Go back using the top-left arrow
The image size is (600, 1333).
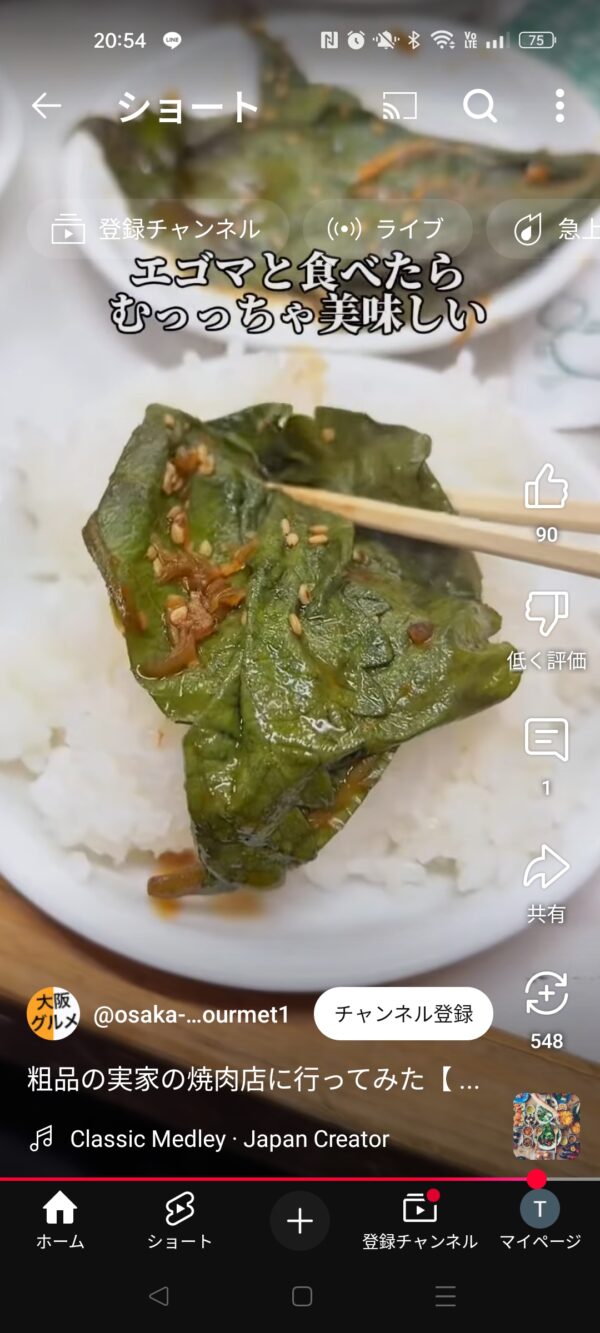click(x=46, y=106)
